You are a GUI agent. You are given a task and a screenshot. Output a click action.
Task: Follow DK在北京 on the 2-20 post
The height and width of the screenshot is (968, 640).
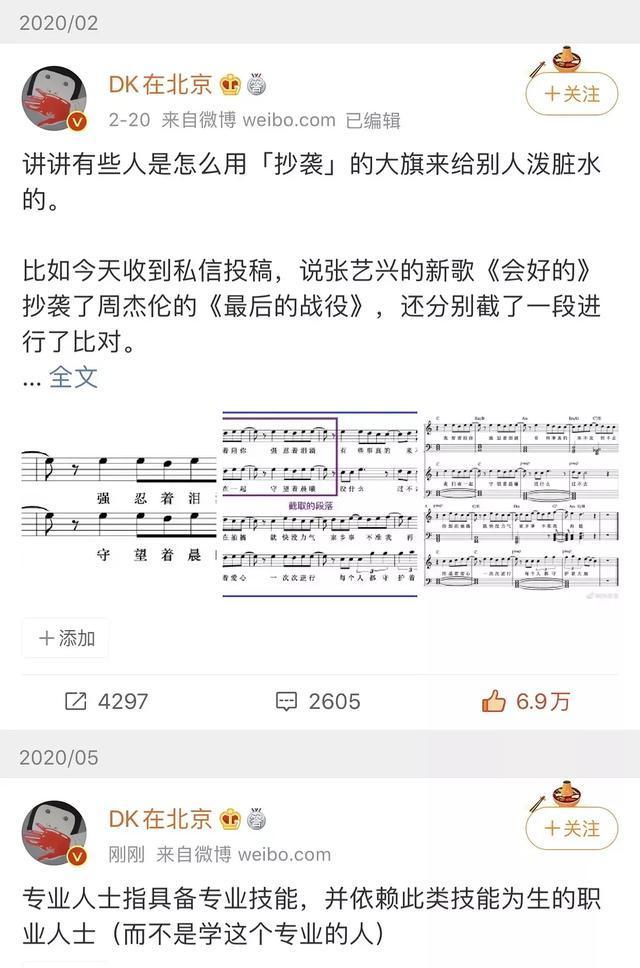[x=571, y=94]
